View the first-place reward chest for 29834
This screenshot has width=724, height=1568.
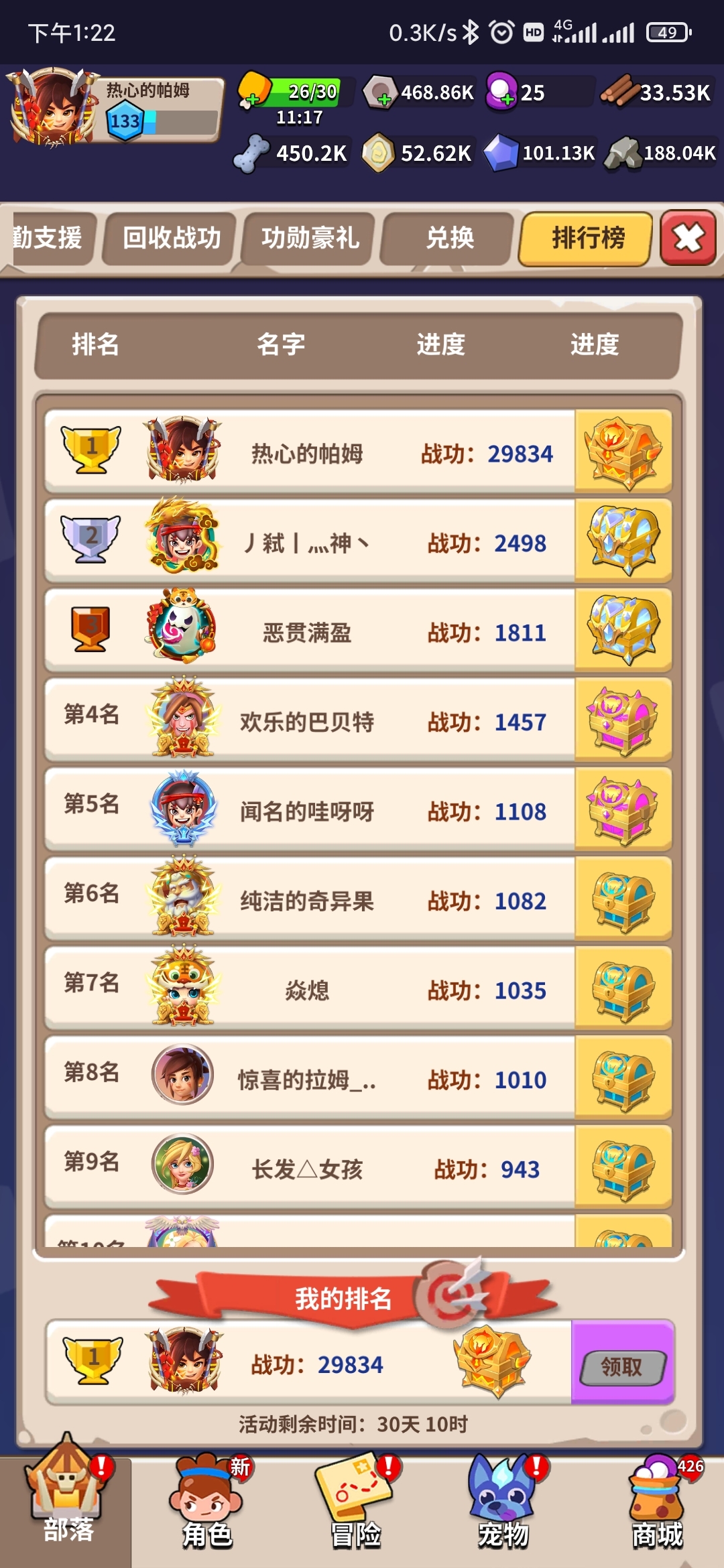tap(623, 453)
